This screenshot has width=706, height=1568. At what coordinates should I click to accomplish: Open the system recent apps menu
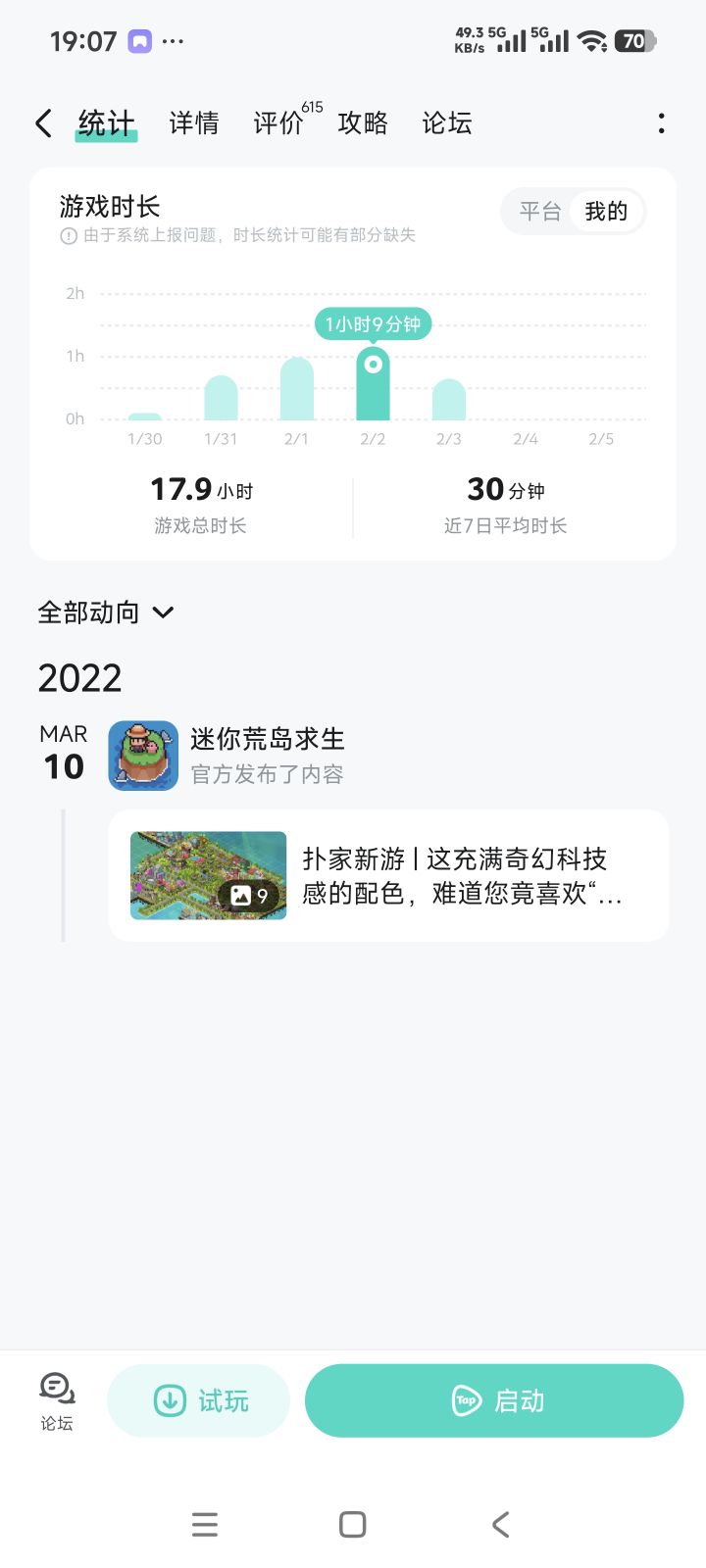(x=205, y=1525)
